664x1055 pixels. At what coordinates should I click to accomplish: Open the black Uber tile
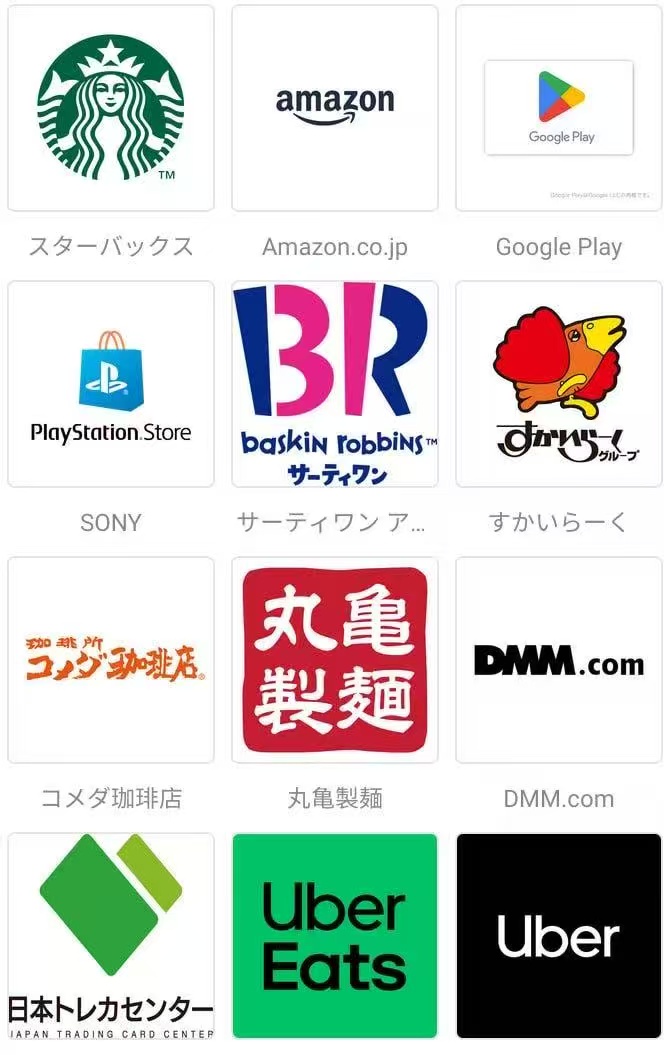coord(559,936)
